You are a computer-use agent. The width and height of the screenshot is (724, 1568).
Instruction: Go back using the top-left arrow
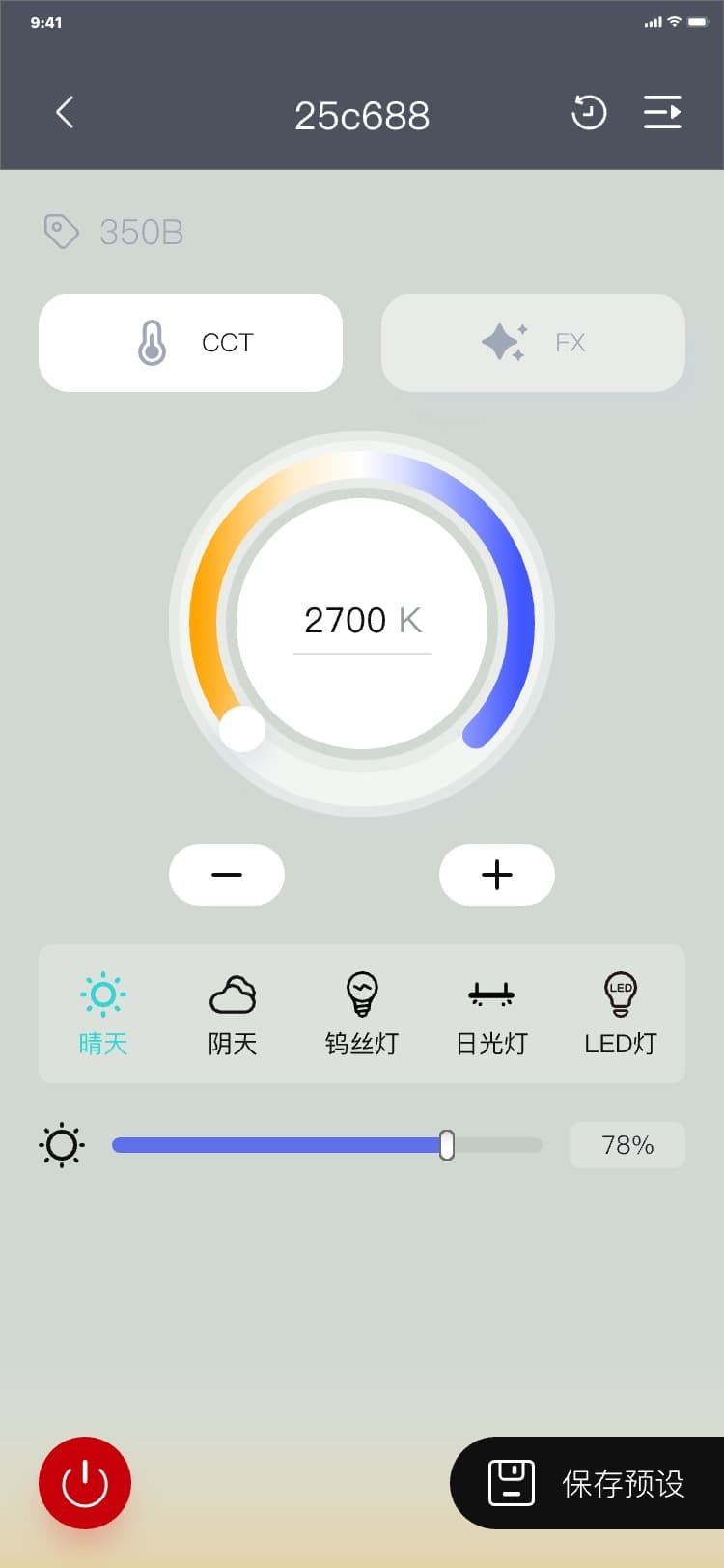pos(65,113)
